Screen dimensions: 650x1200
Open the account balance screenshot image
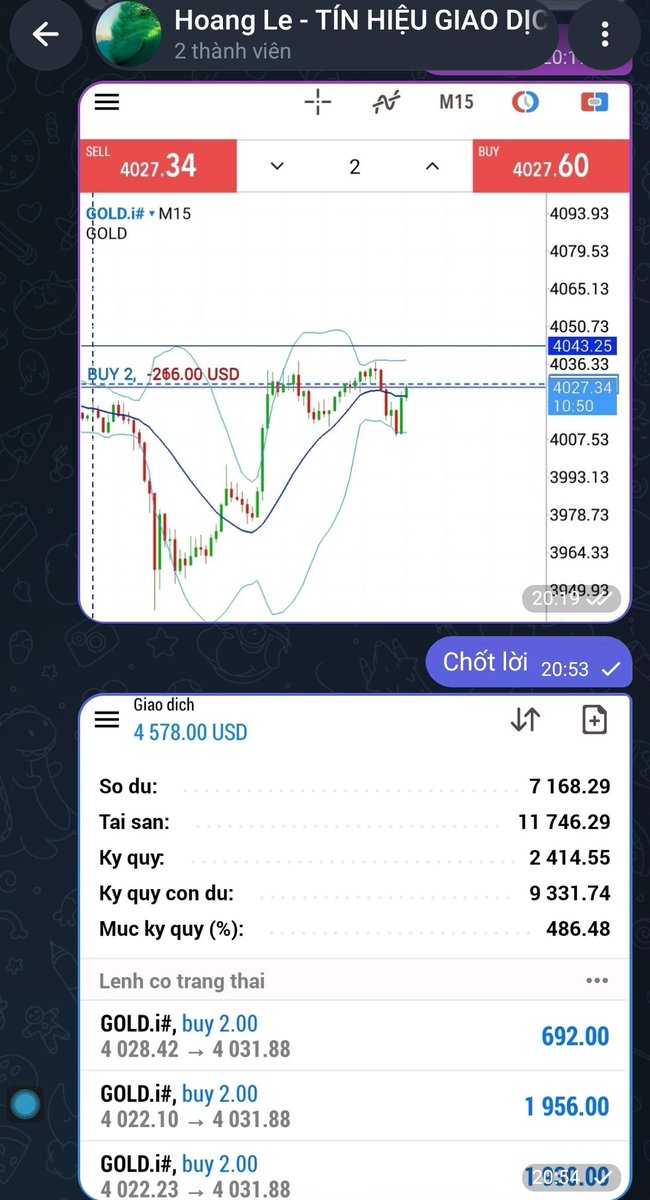pyautogui.click(x=355, y=945)
